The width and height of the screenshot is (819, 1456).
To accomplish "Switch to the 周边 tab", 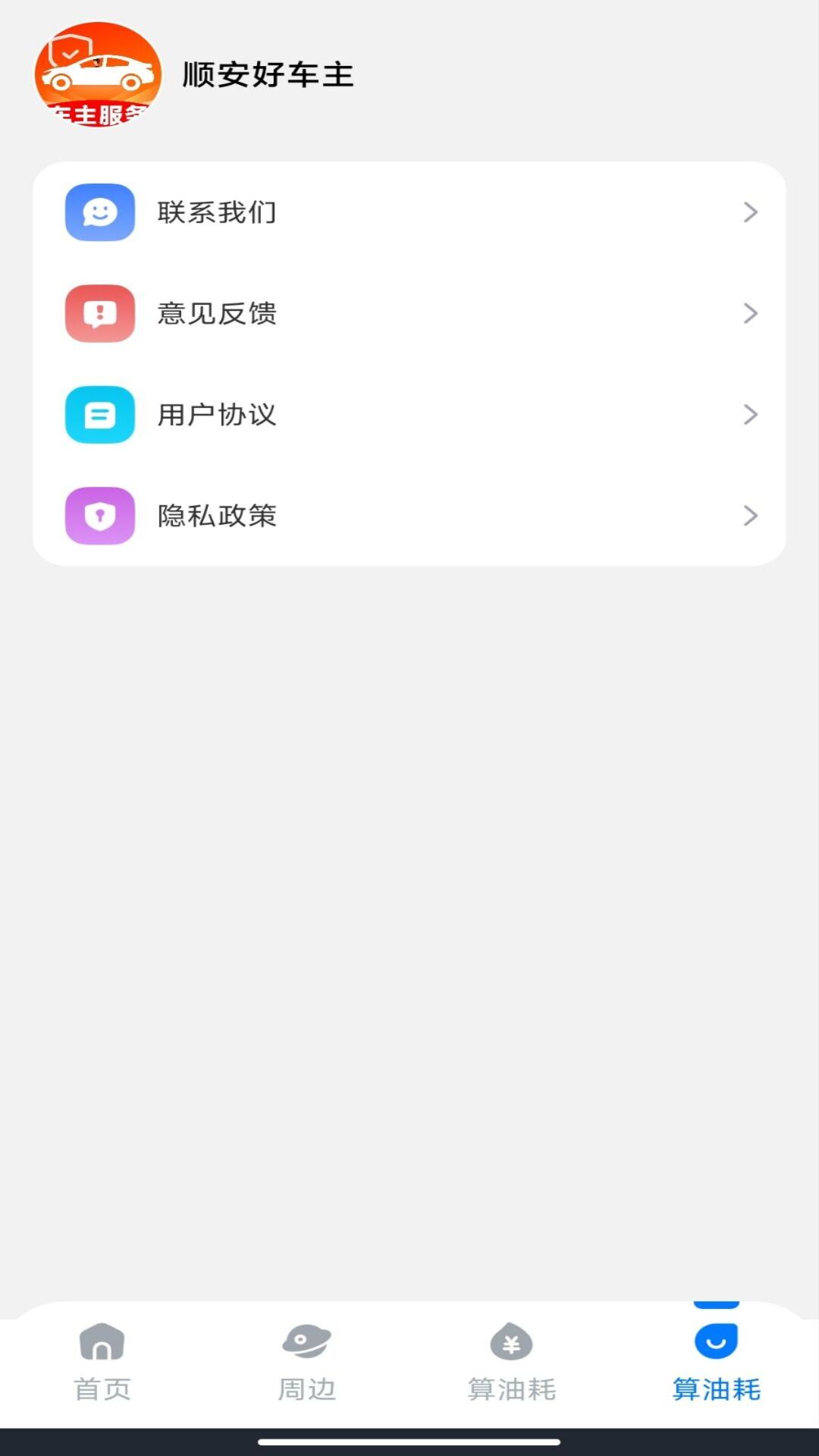I will (307, 1365).
